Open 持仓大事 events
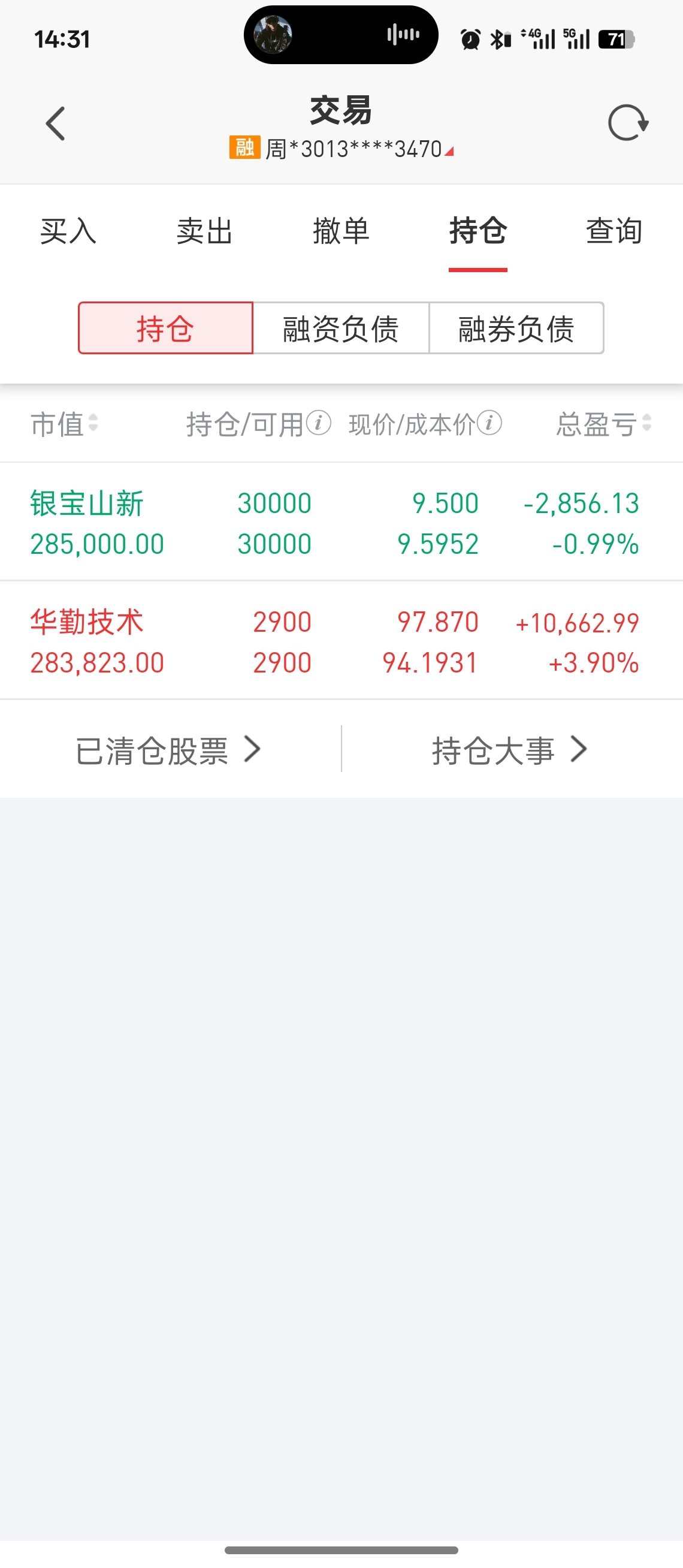This screenshot has width=683, height=1568. 510,750
